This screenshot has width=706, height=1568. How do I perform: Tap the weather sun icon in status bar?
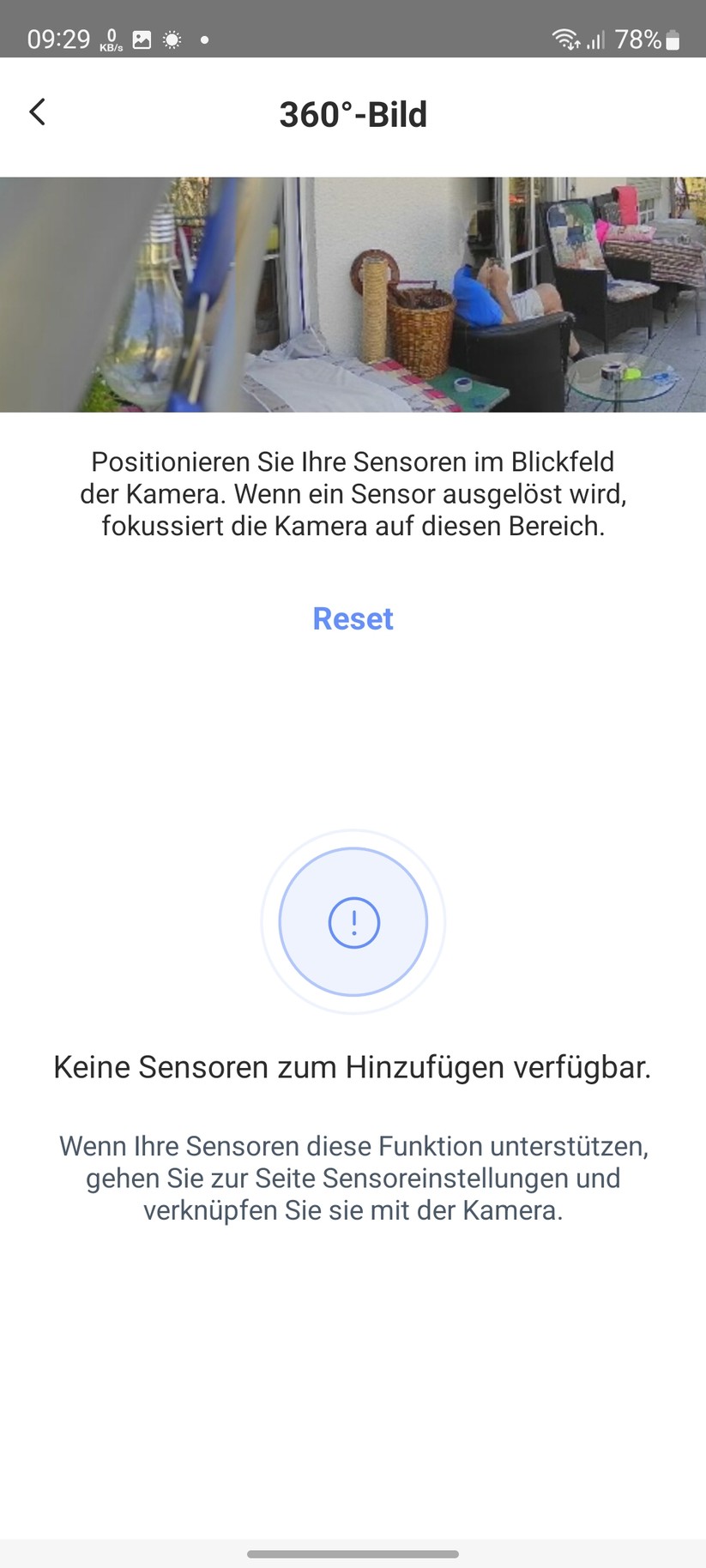pyautogui.click(x=172, y=39)
